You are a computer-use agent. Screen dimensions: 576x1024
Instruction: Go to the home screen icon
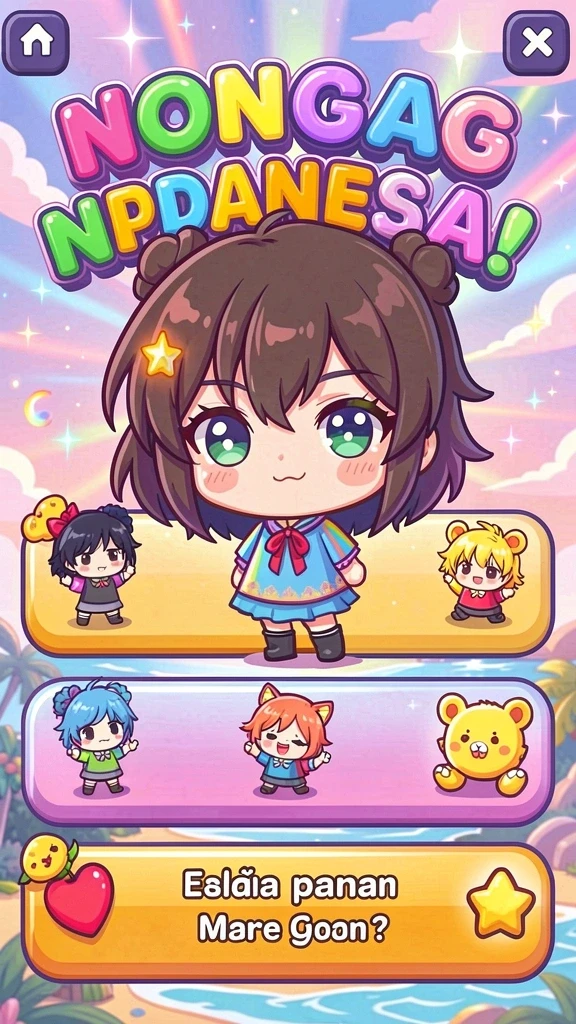(36, 43)
